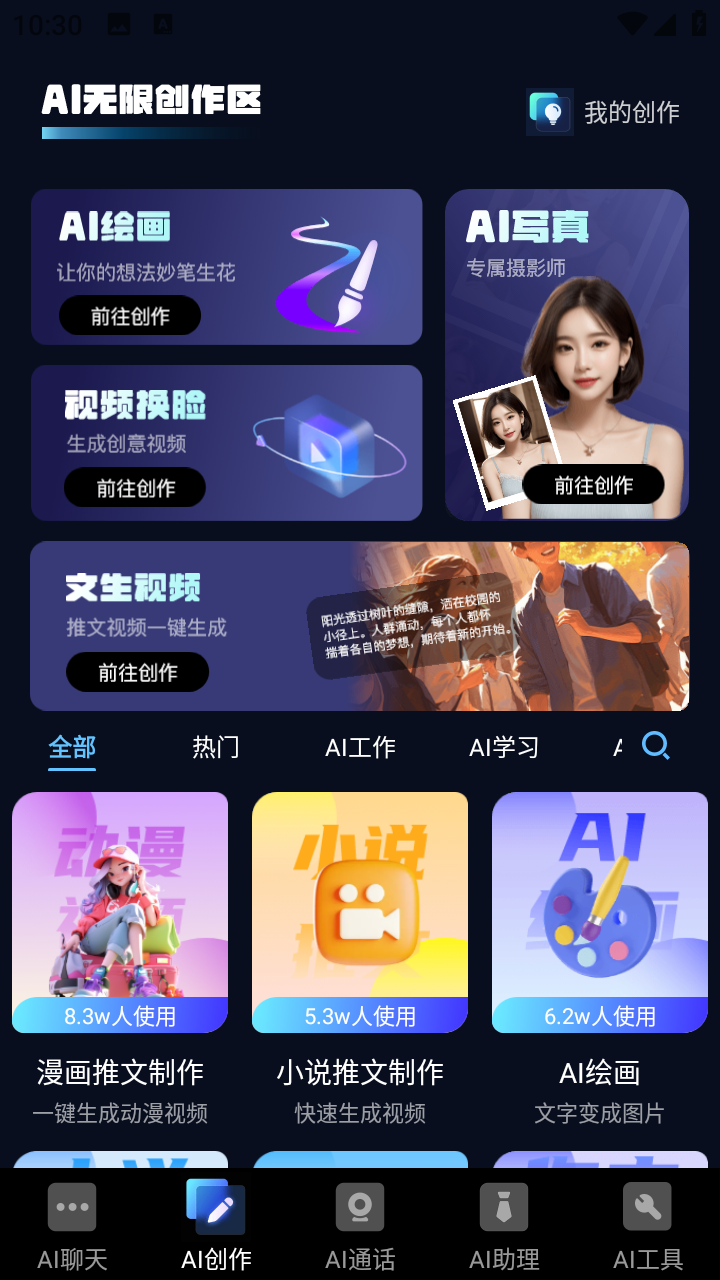Image resolution: width=720 pixels, height=1280 pixels.
Task: Go to the AI通话 bottom tab
Action: (x=360, y=1224)
